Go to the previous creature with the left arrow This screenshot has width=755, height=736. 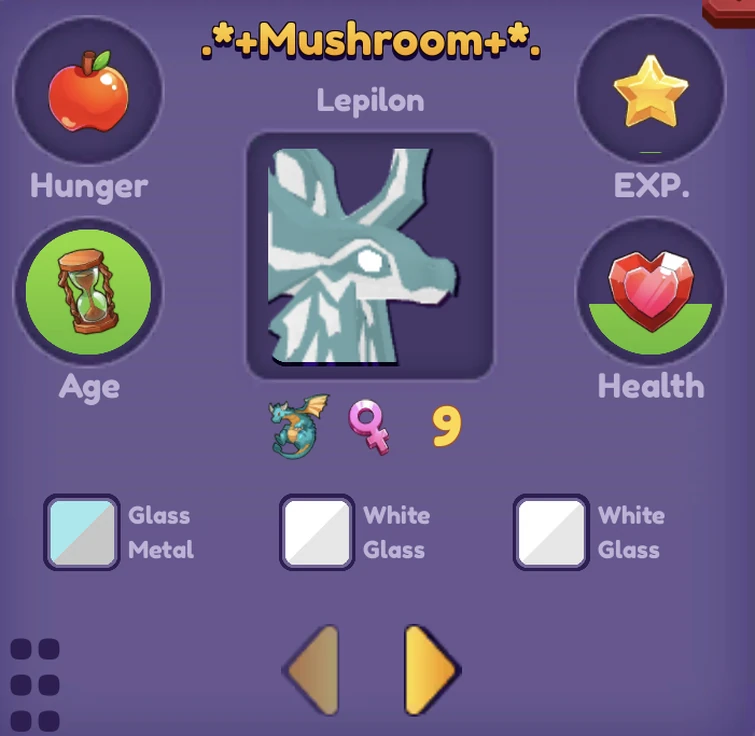(x=314, y=669)
